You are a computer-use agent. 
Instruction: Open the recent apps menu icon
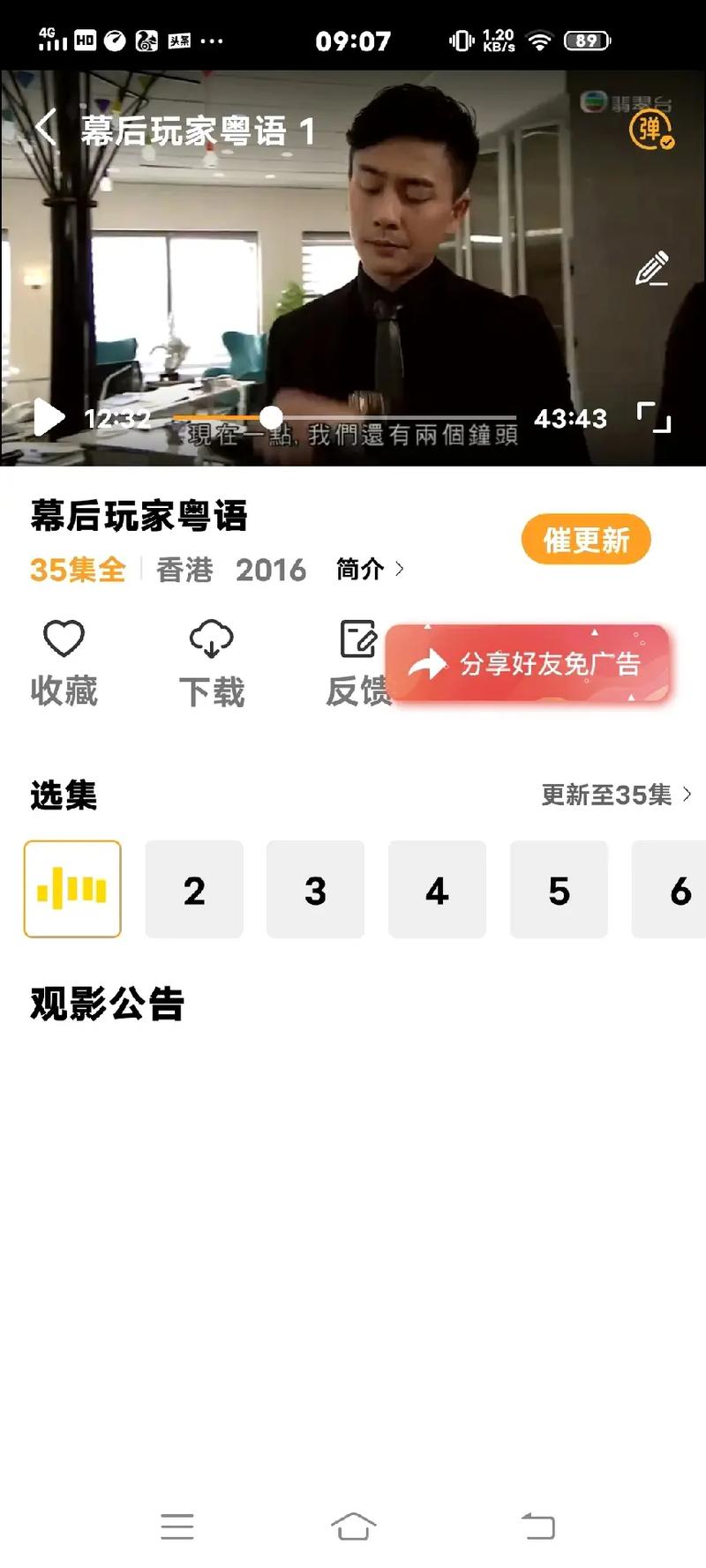[177, 1527]
